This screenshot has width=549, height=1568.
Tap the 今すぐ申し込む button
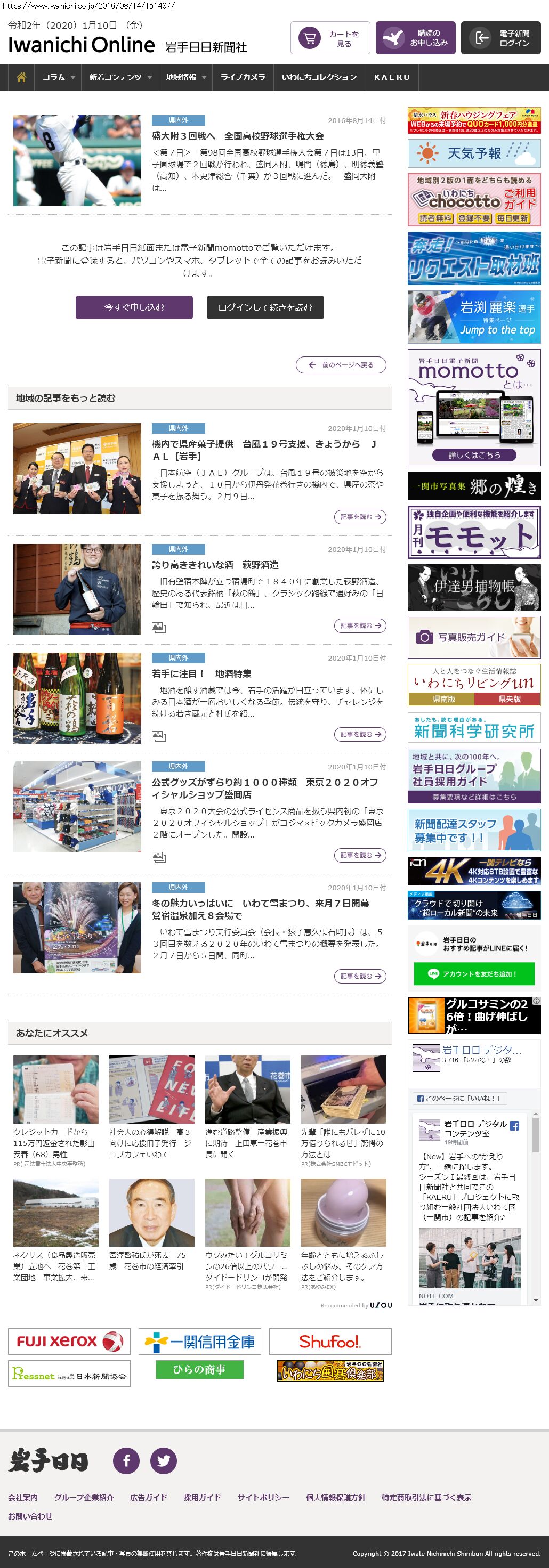[134, 307]
